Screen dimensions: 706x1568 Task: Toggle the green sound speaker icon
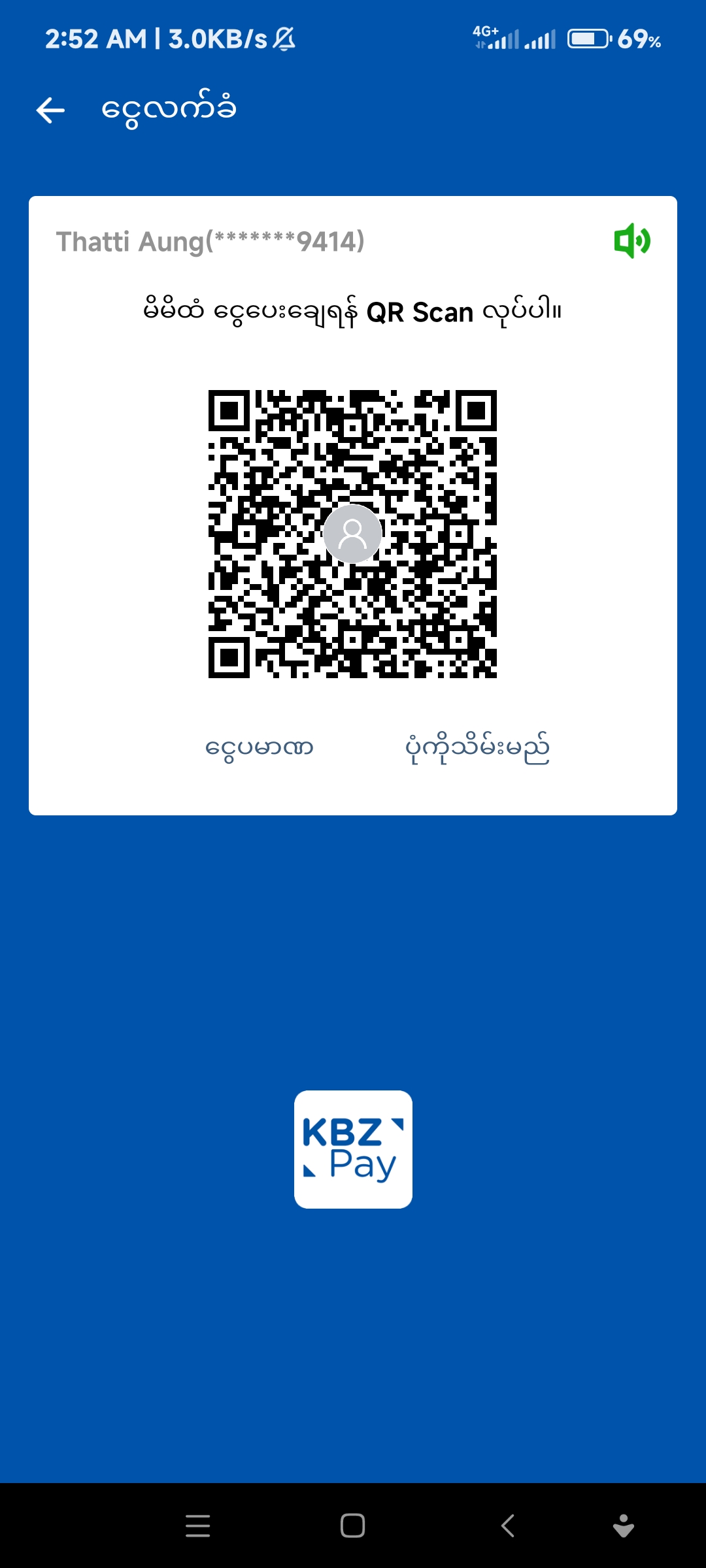[x=631, y=241]
